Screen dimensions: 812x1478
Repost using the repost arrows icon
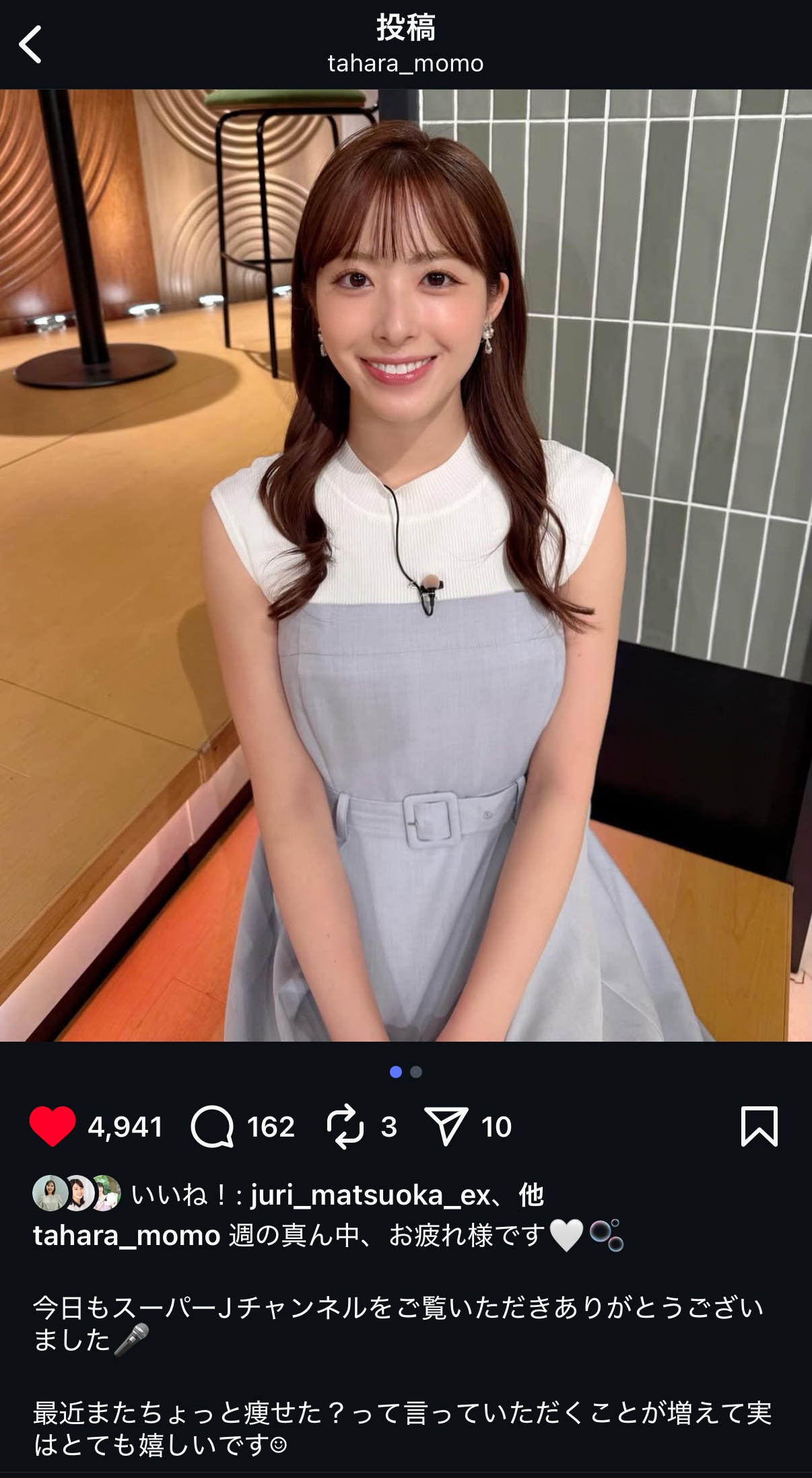[x=345, y=1127]
